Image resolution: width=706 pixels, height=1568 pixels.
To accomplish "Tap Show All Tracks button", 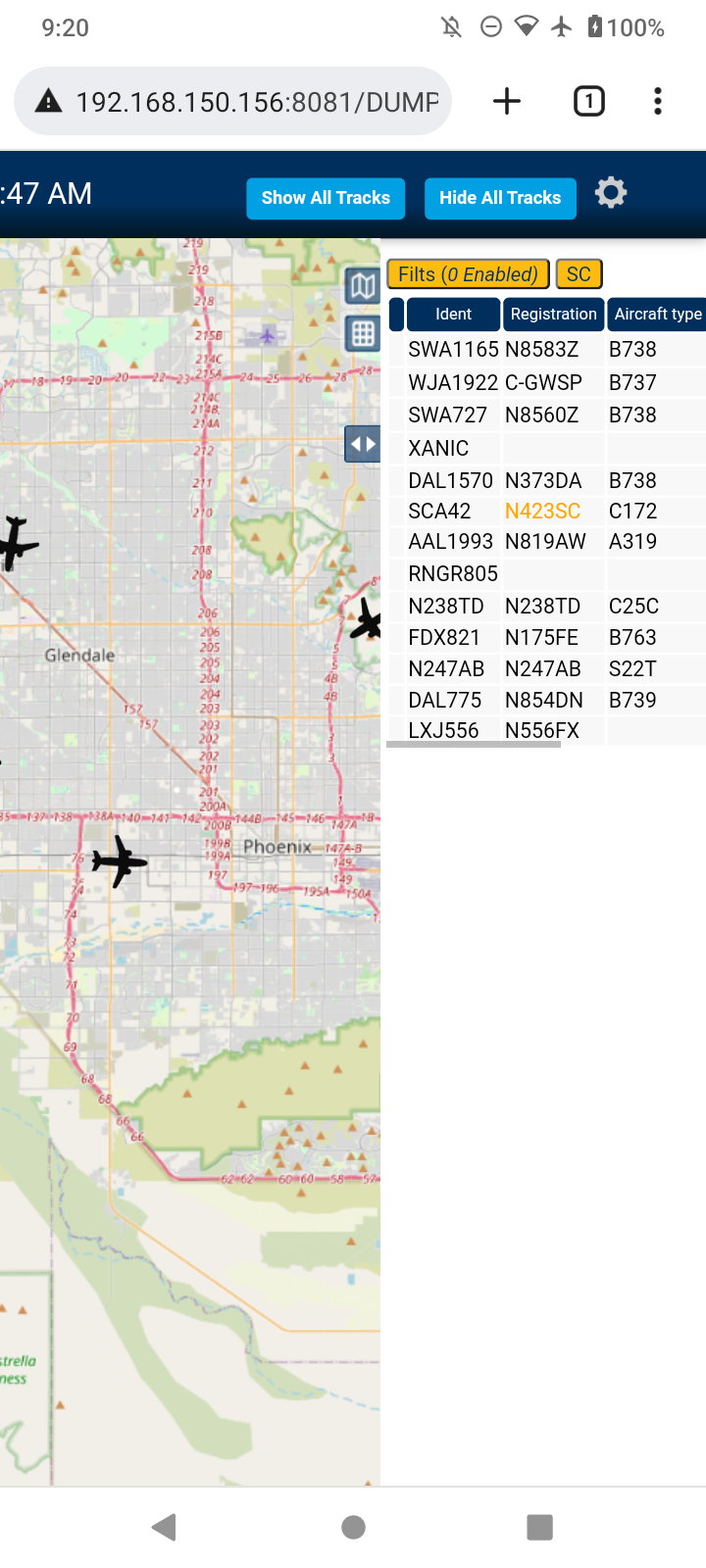I will [326, 198].
